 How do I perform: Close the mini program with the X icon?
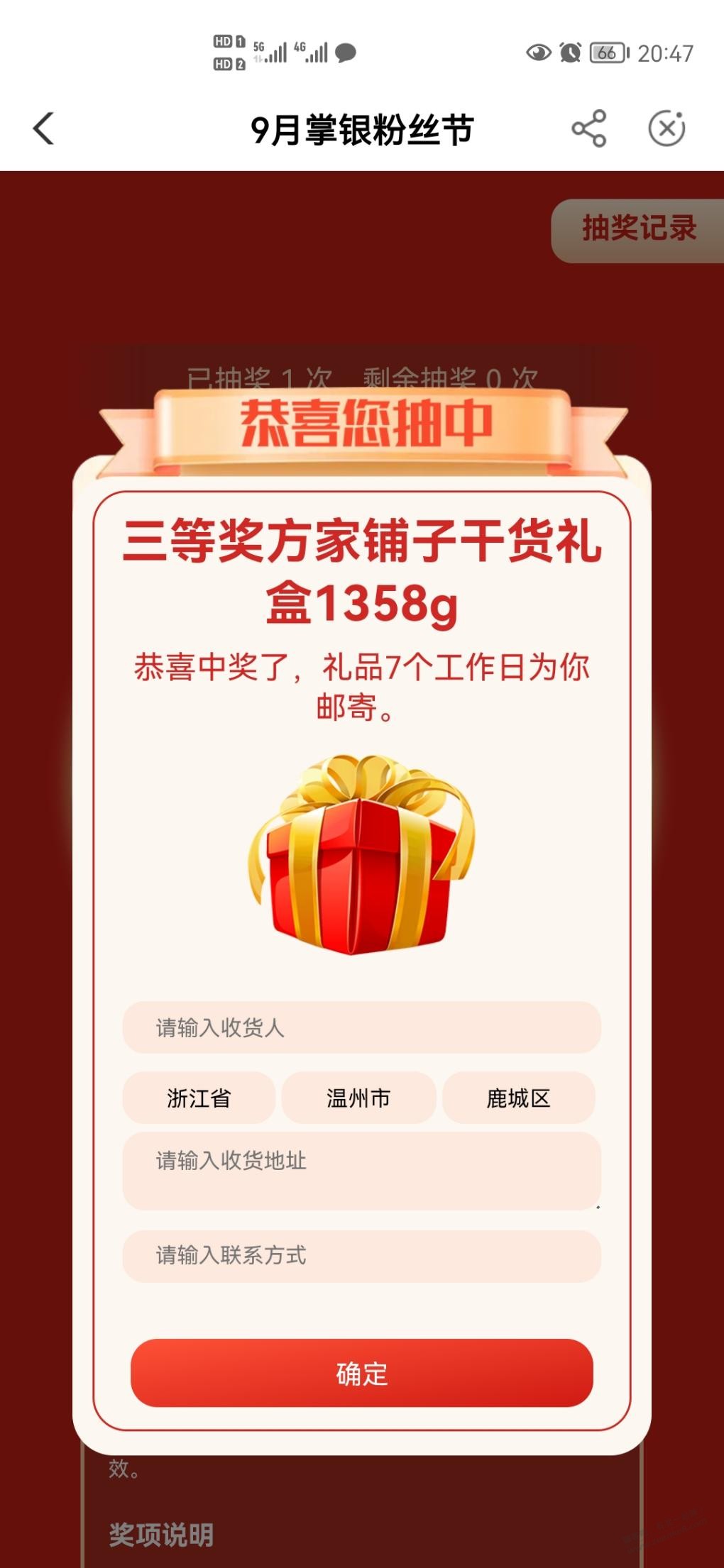[x=667, y=129]
